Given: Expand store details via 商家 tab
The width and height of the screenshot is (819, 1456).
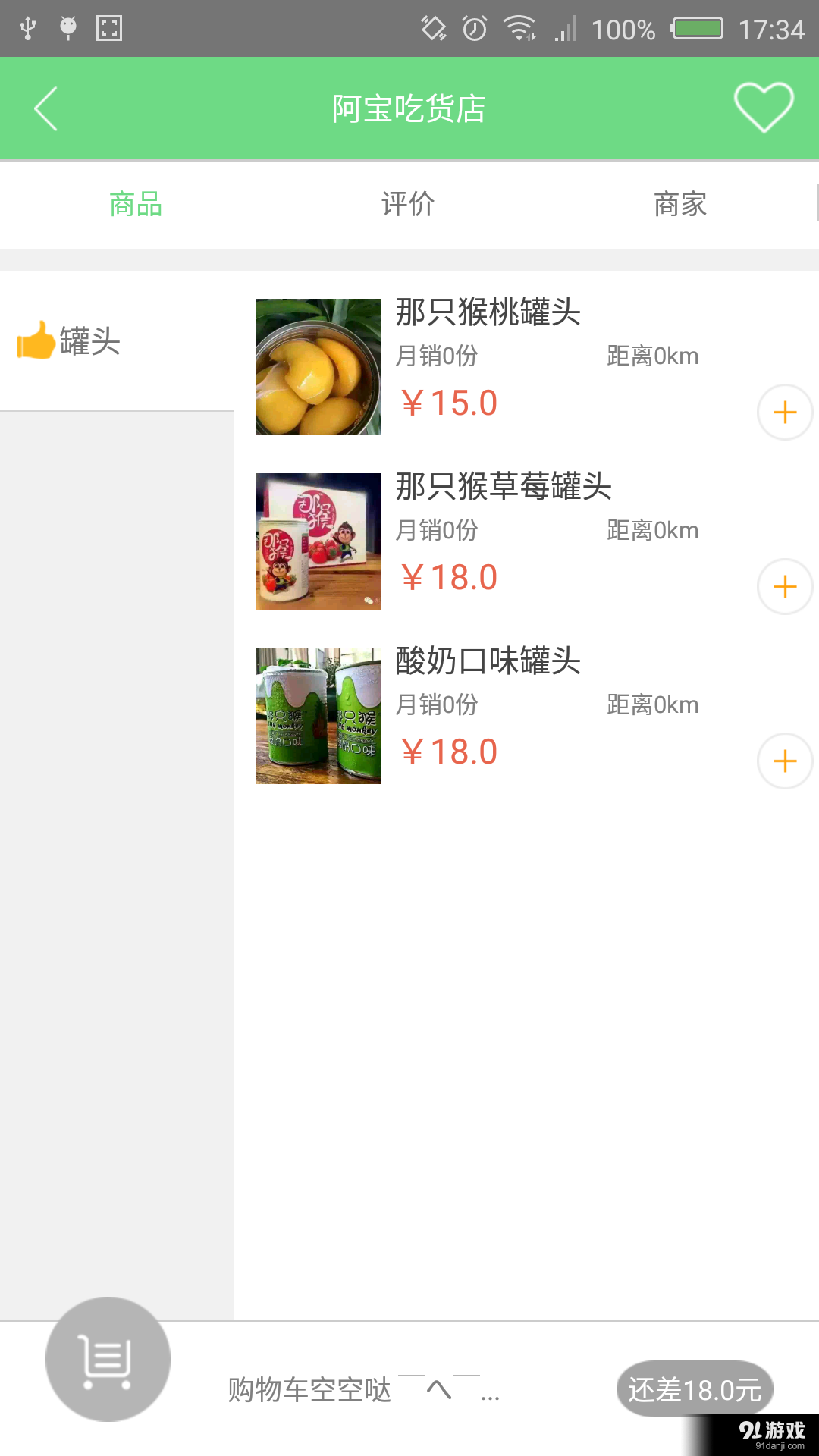Looking at the screenshot, I should click(679, 204).
